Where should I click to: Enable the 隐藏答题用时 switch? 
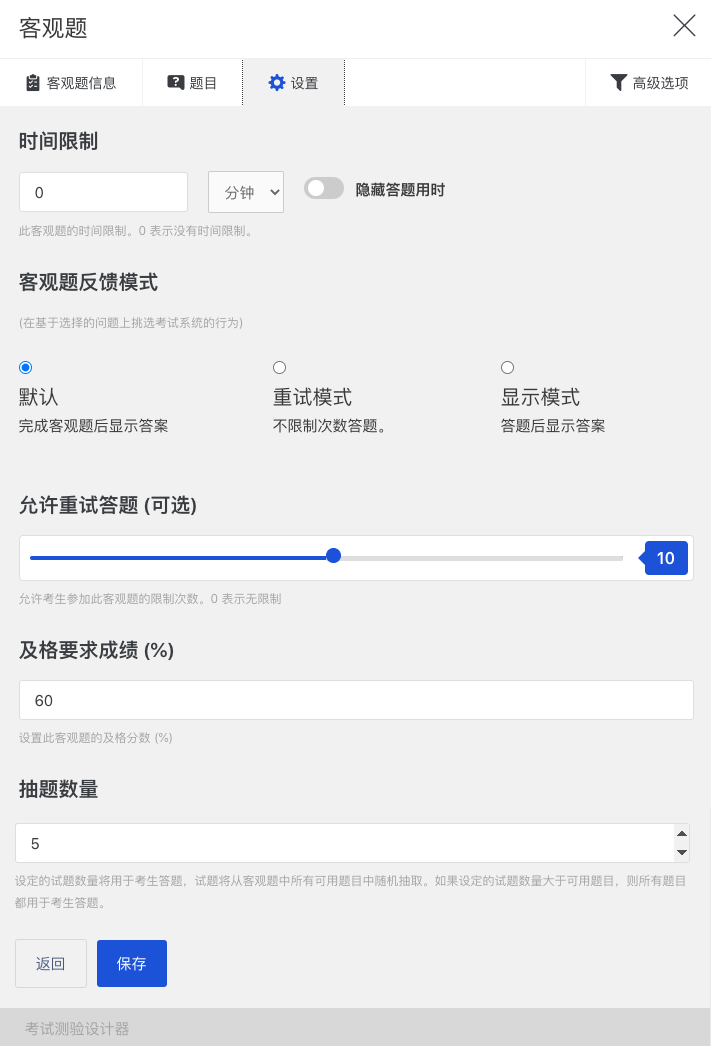coord(324,188)
